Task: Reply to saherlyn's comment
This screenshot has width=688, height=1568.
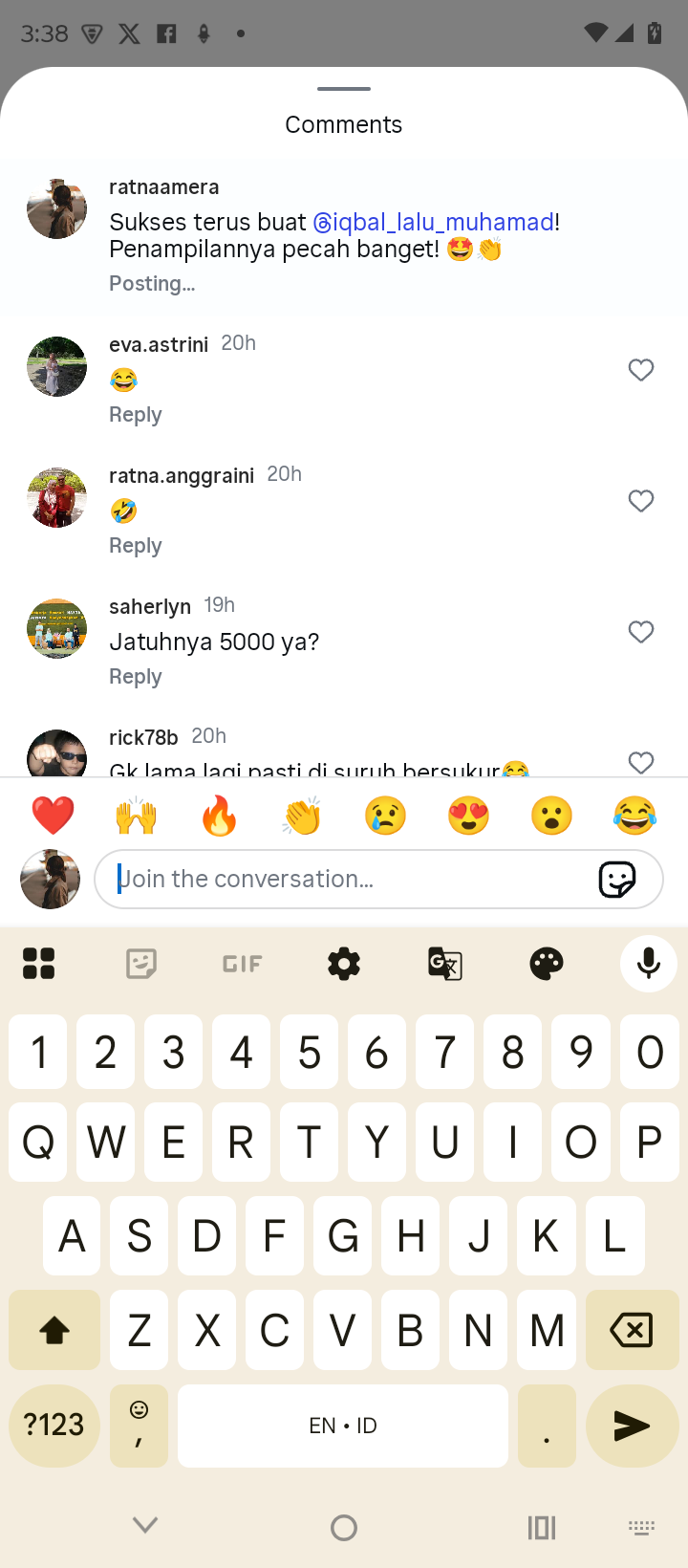Action: 135,677
